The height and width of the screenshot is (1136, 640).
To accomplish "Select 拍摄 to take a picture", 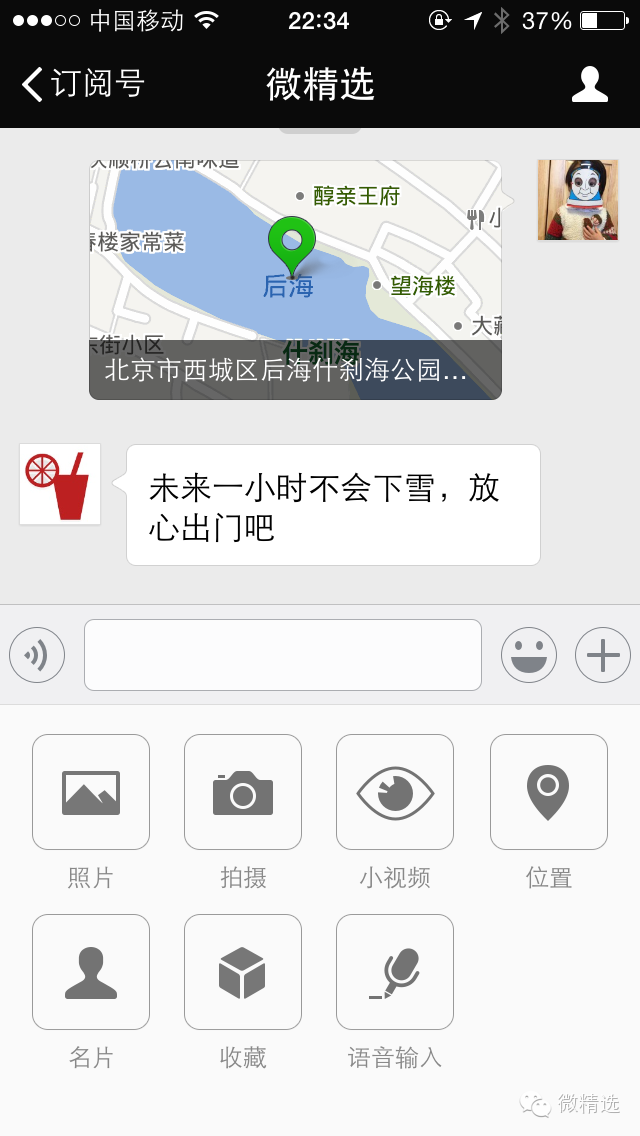I will pos(243,792).
